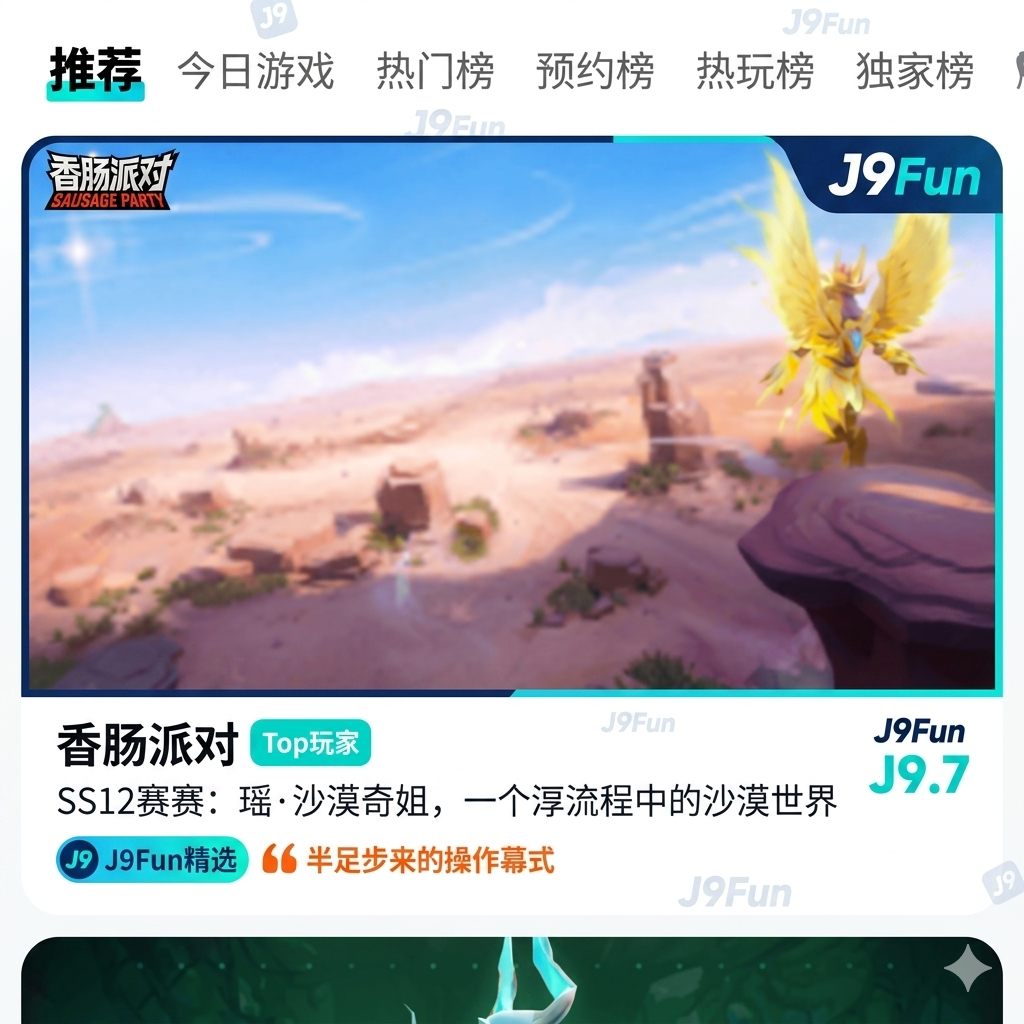Switch to the 推荐 tab

click(x=96, y=71)
